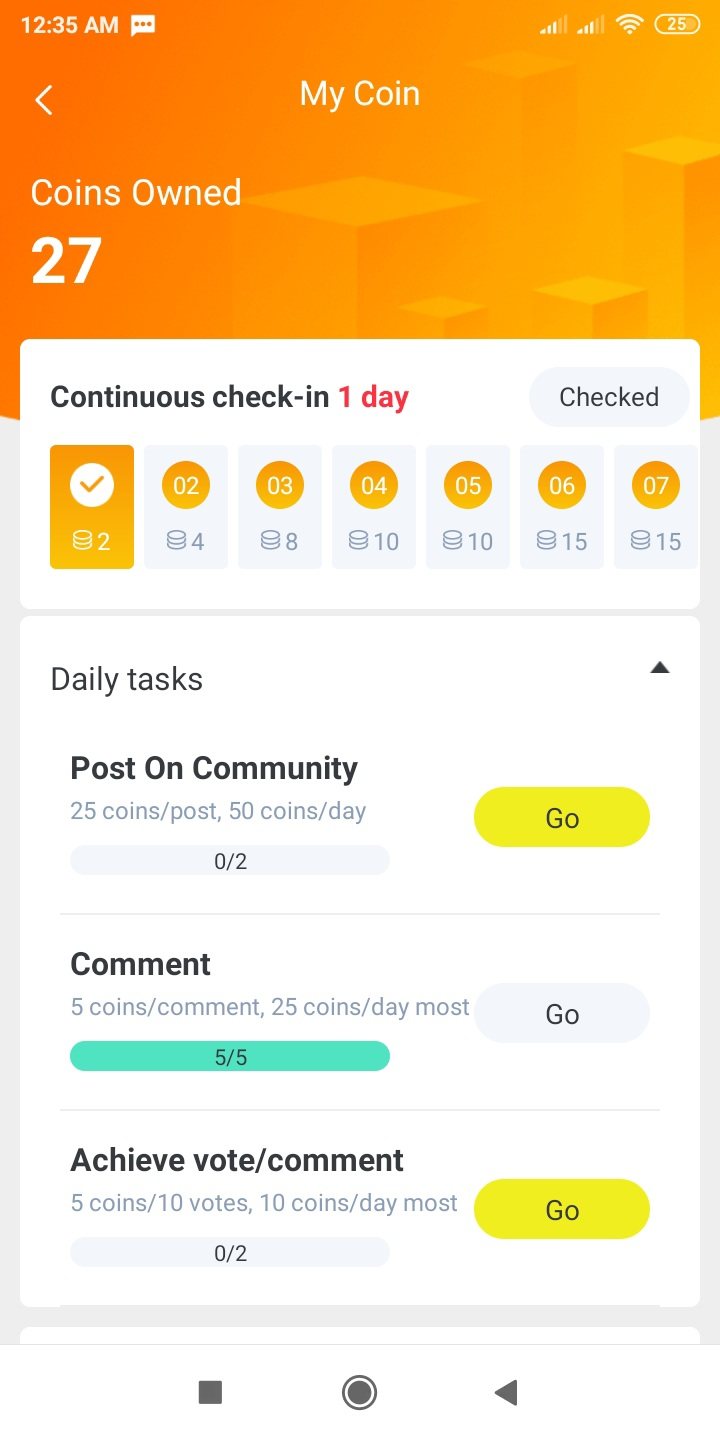
Task: Tap Go for the Comment task
Action: click(x=561, y=1014)
